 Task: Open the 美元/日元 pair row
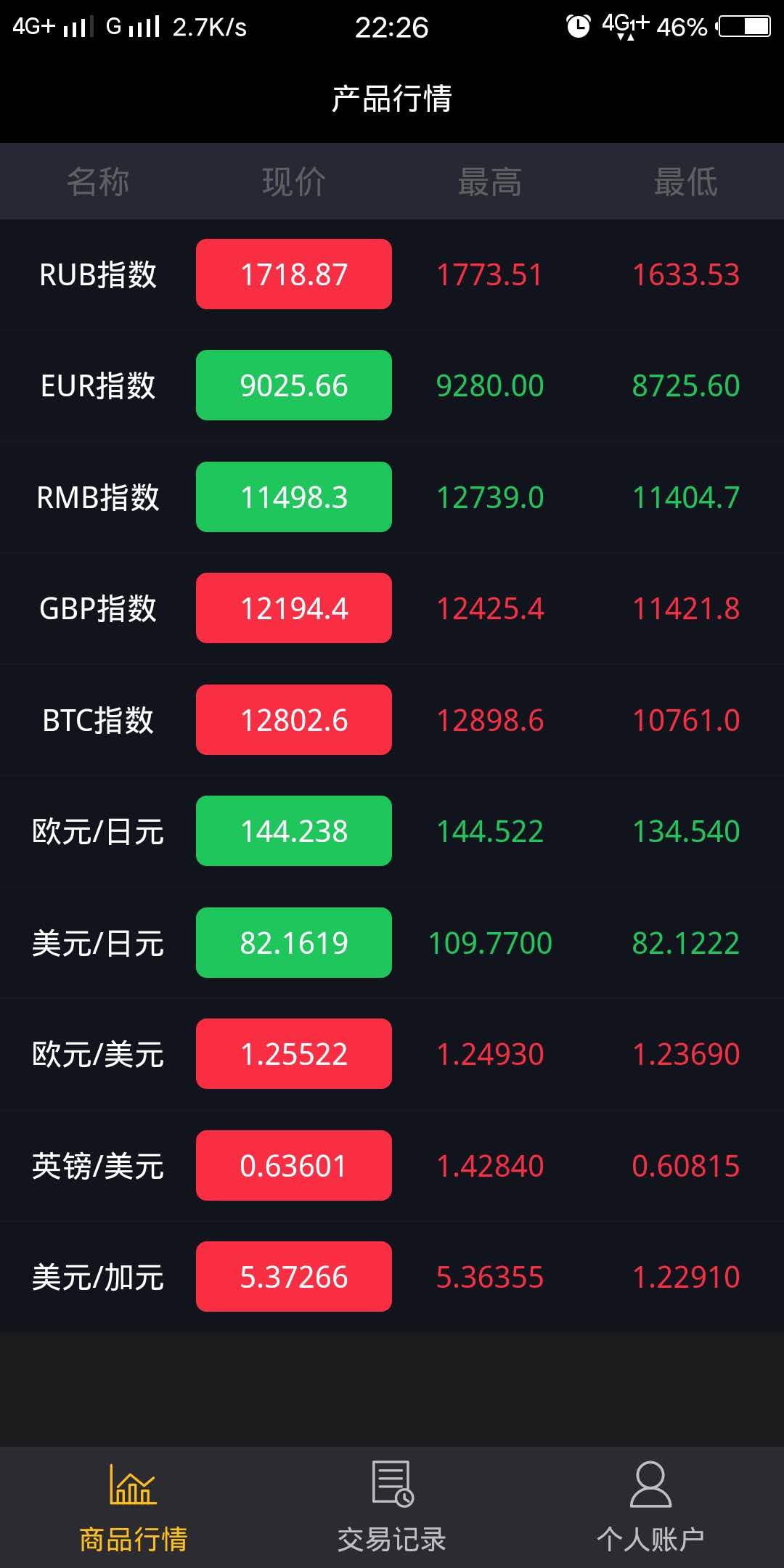392,943
